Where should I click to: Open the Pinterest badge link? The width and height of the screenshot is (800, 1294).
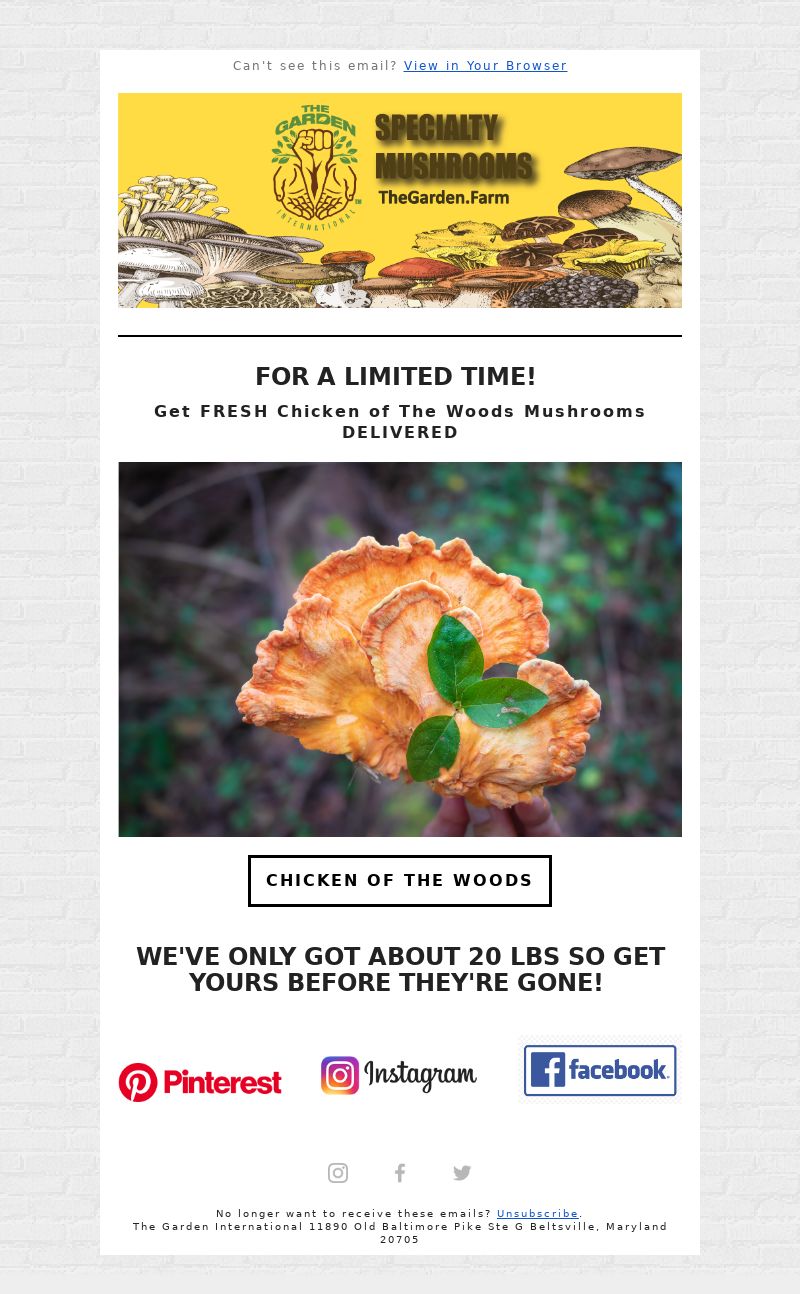pos(200,1082)
